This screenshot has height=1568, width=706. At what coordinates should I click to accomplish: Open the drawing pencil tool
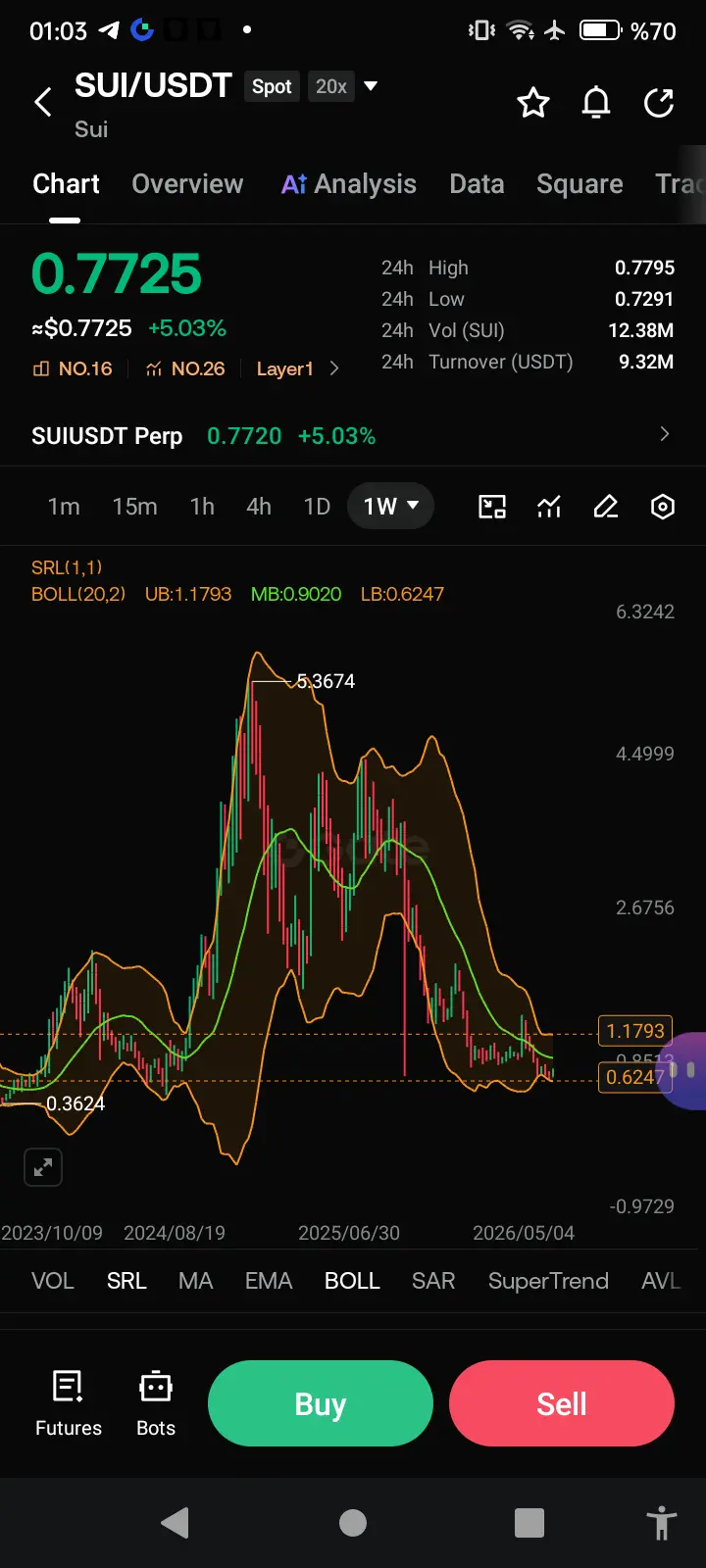click(x=606, y=507)
